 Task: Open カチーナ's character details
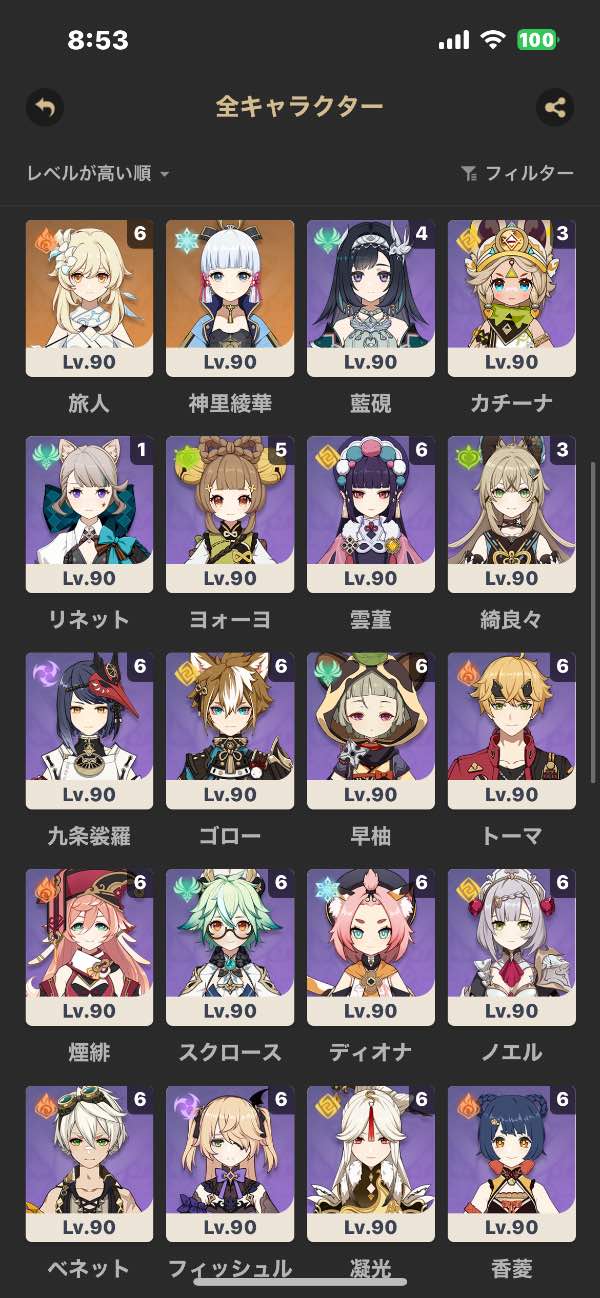coord(512,298)
